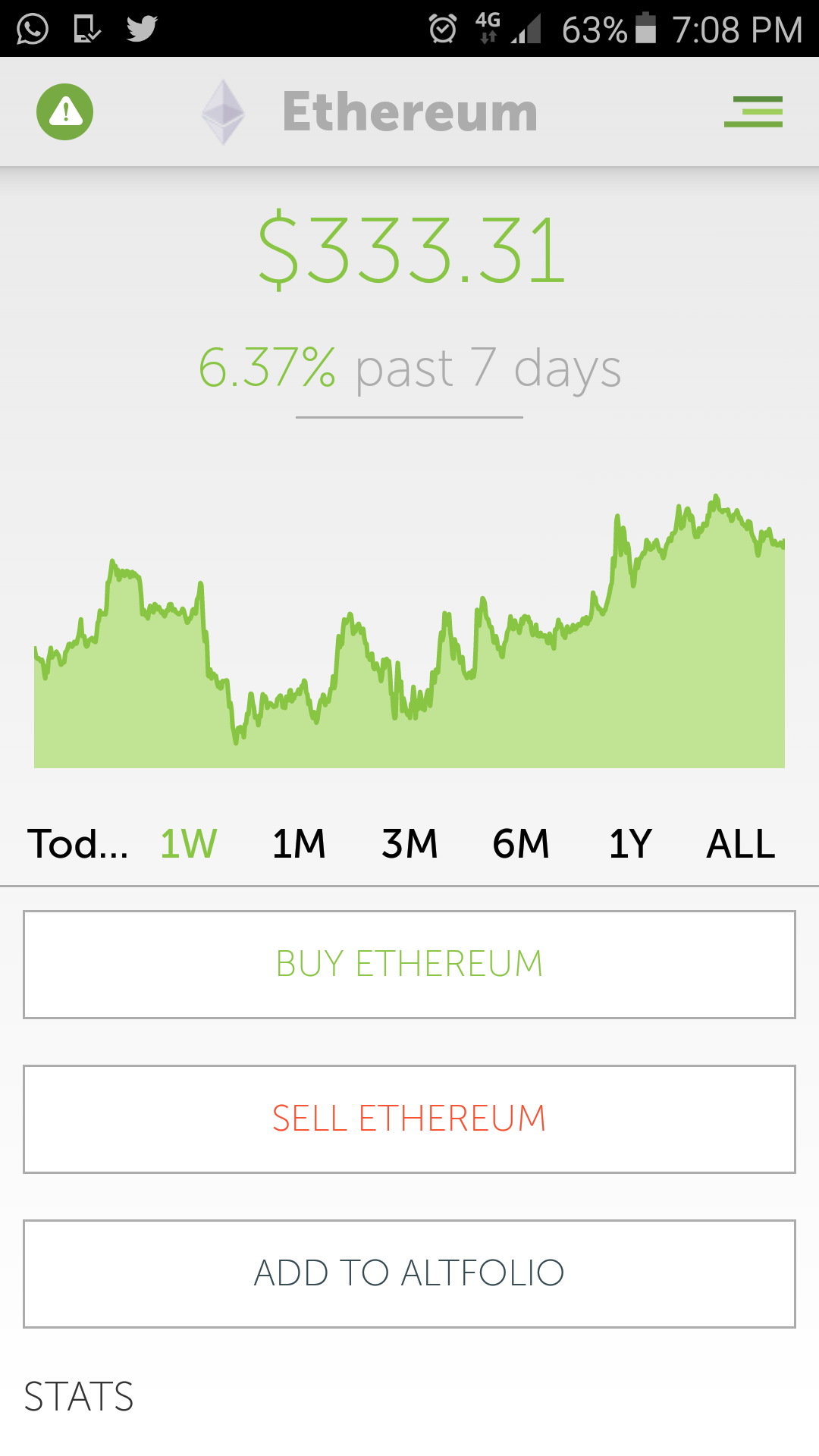Switch chart to Today range

(77, 844)
